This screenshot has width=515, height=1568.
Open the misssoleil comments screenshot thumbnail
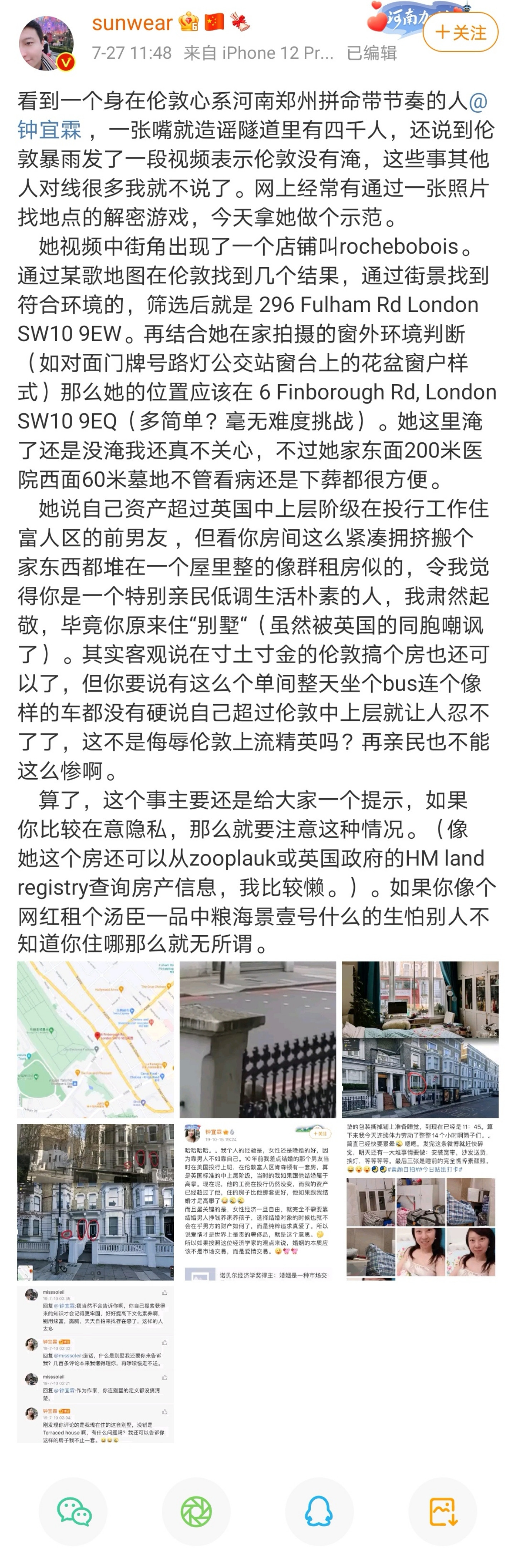point(95,1364)
